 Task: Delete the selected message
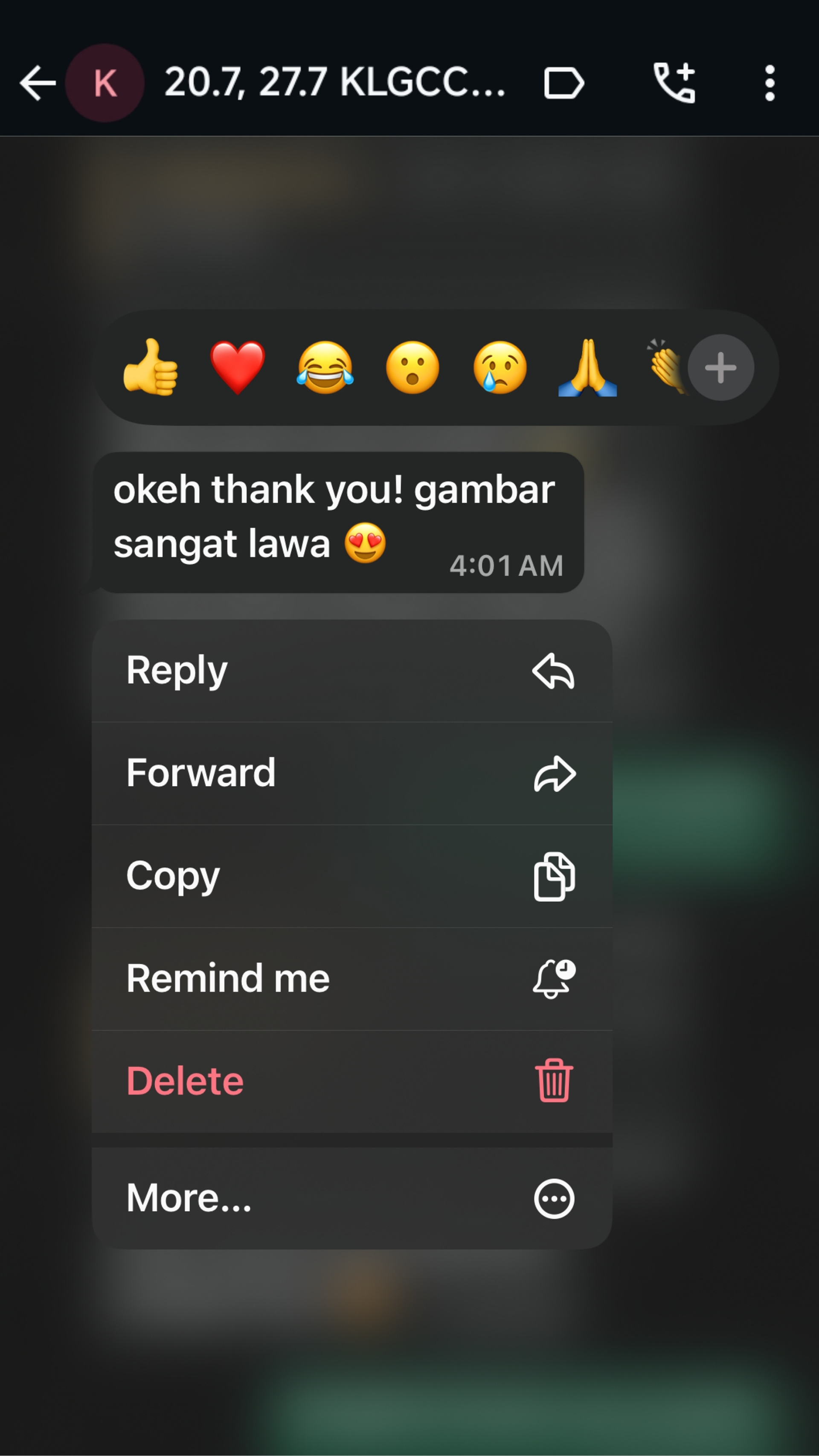351,1081
